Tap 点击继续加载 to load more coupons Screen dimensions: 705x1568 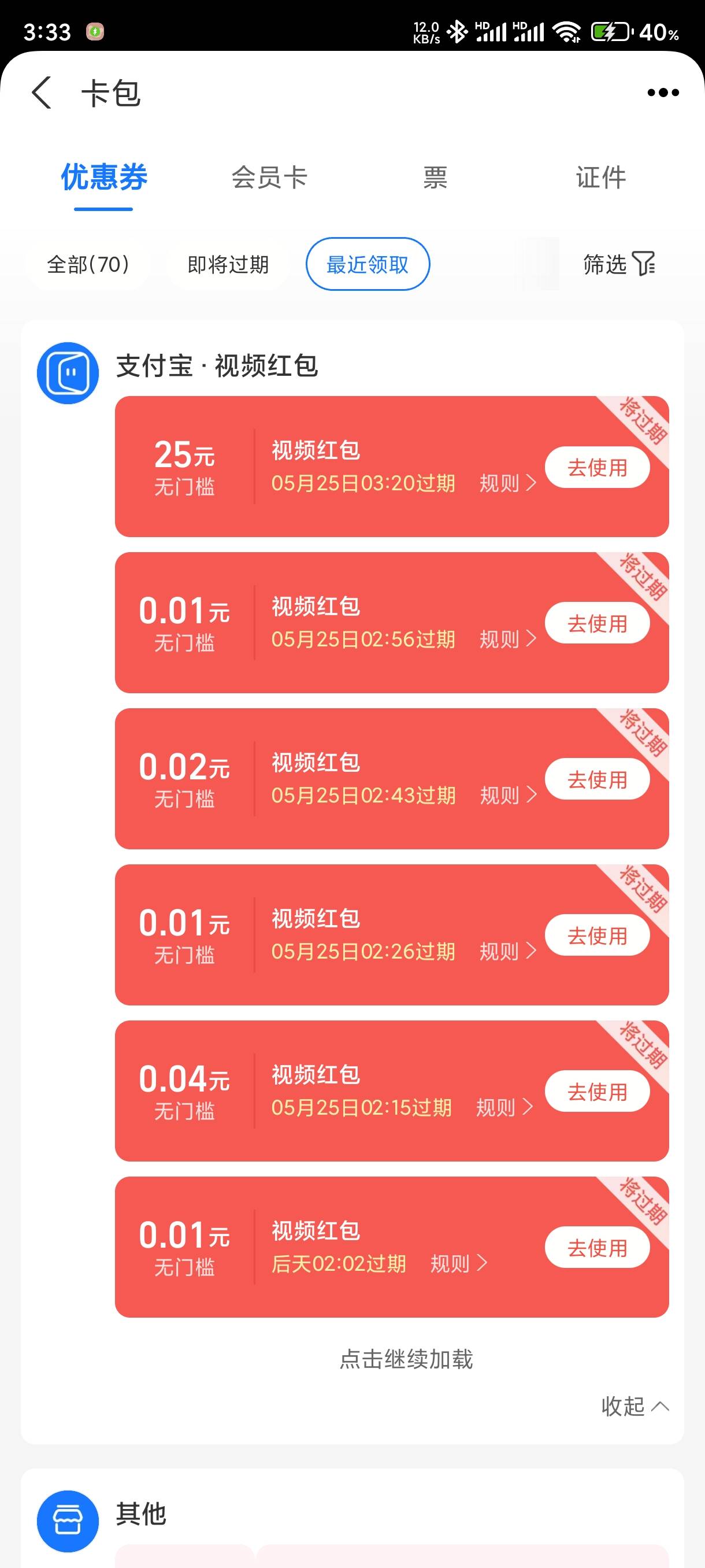tap(406, 1359)
